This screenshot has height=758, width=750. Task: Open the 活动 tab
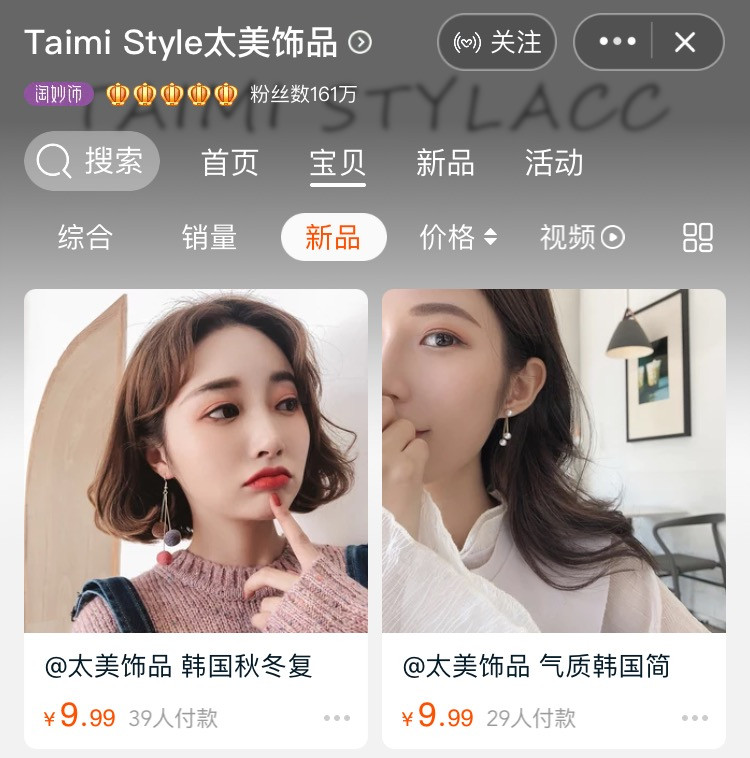[x=554, y=163]
